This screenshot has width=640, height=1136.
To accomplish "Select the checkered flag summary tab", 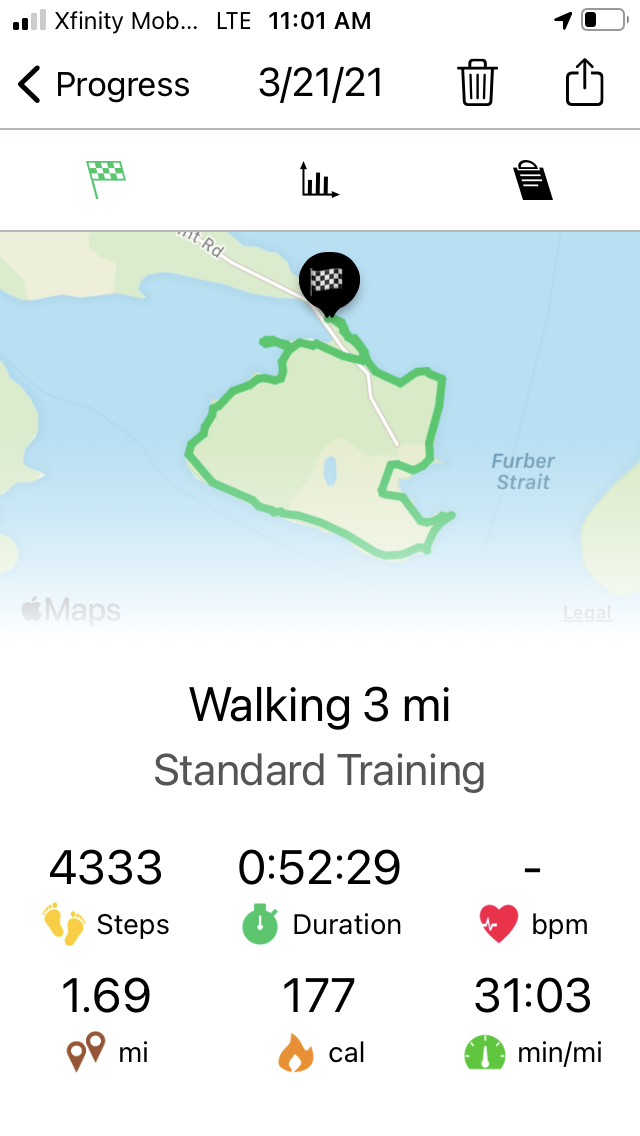I will click(106, 179).
